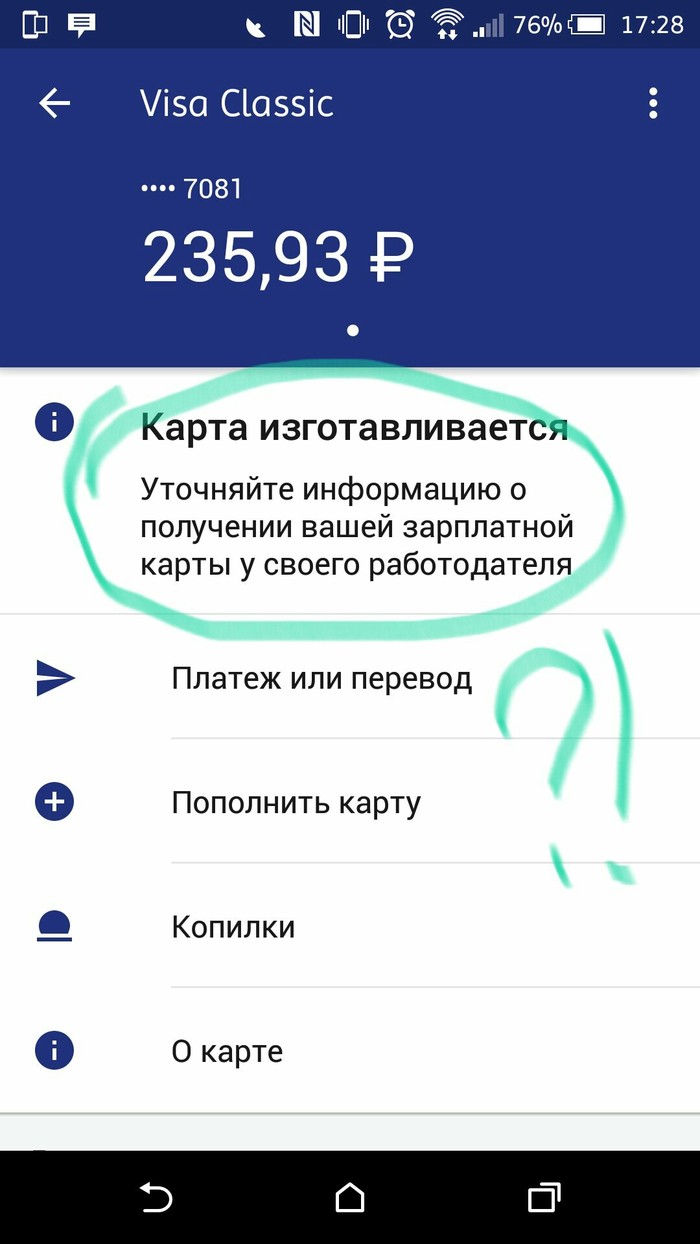Open Платеж или перевод

pos(321,679)
